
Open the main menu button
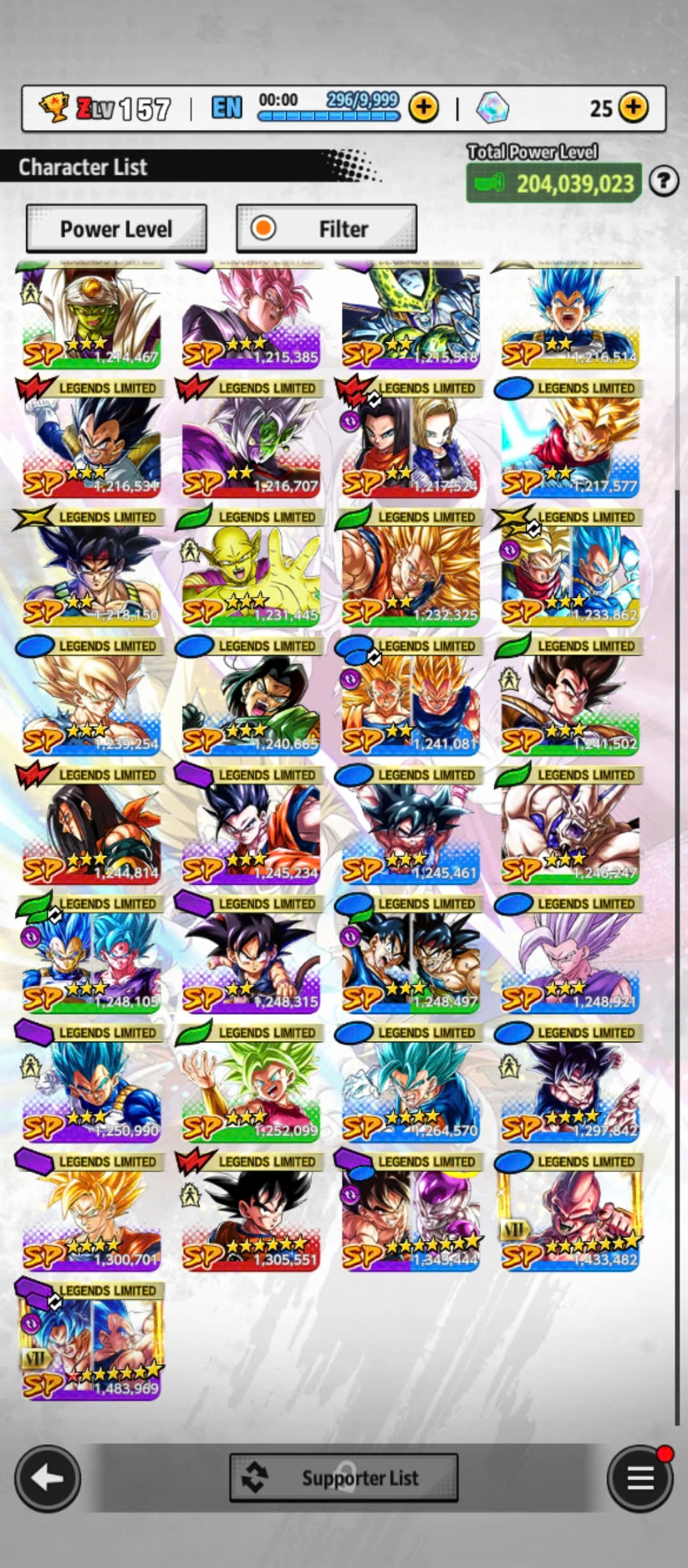click(x=640, y=1477)
